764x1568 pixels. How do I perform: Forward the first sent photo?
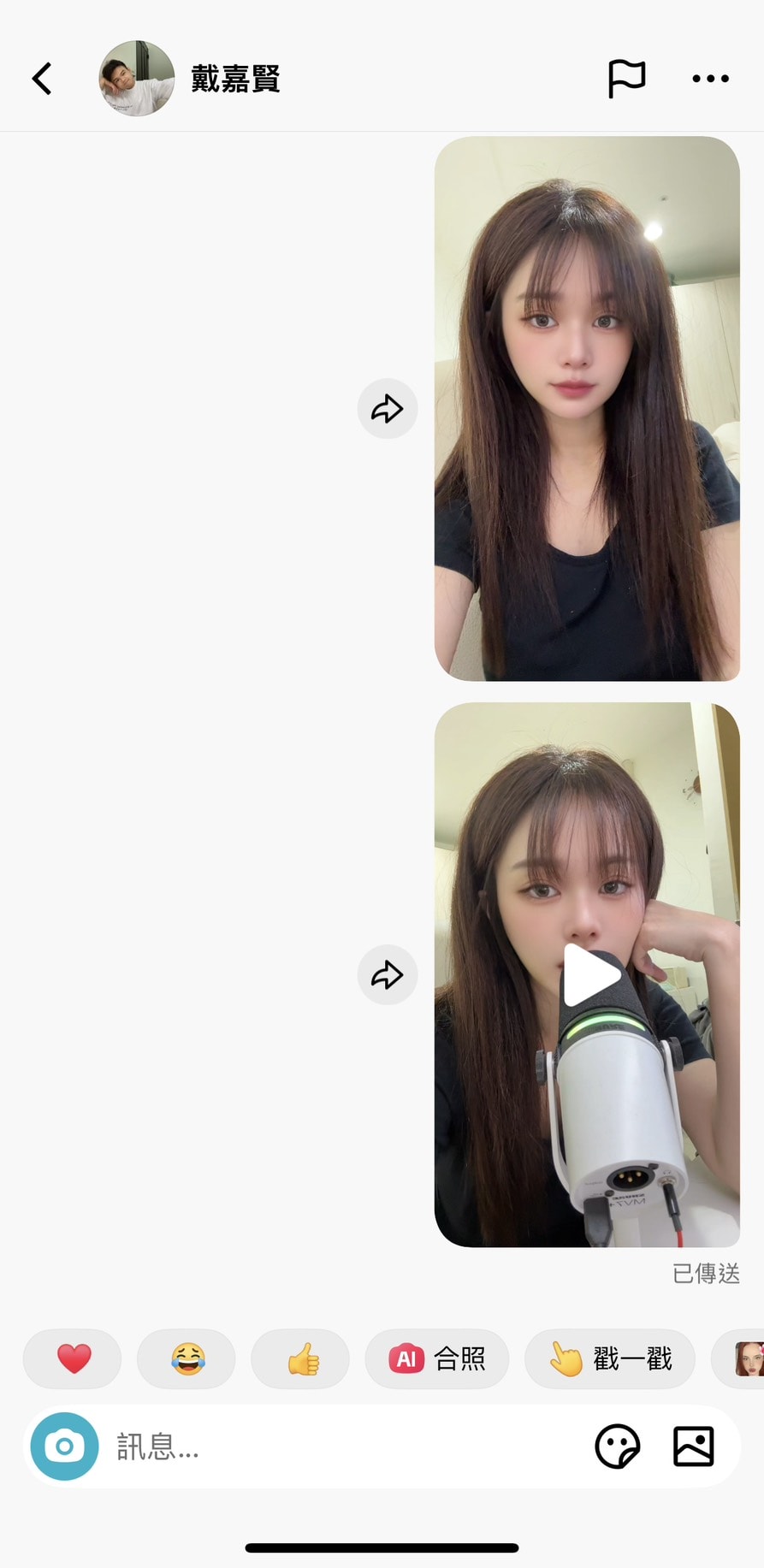click(x=388, y=409)
